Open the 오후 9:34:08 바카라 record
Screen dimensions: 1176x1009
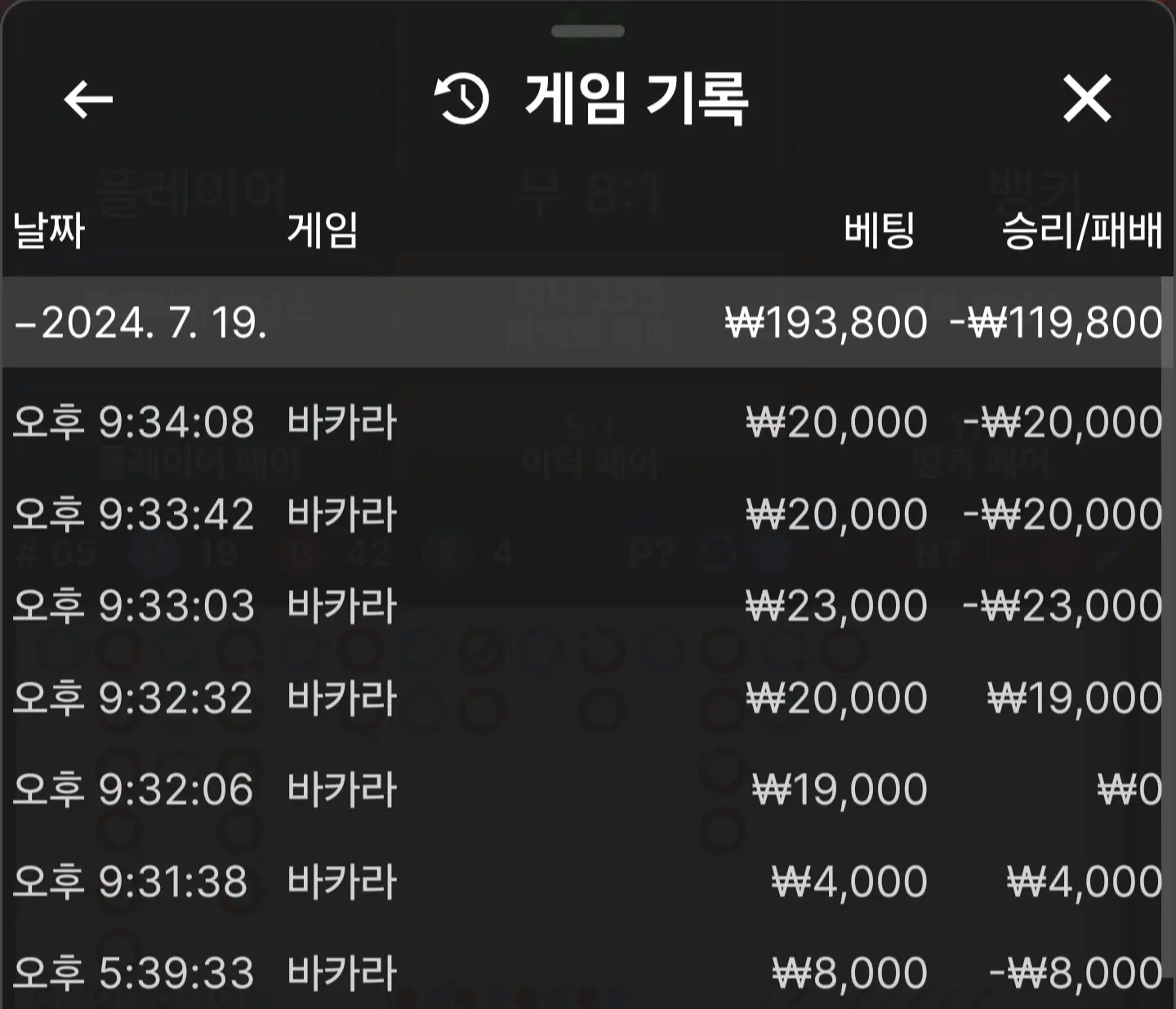[588, 422]
